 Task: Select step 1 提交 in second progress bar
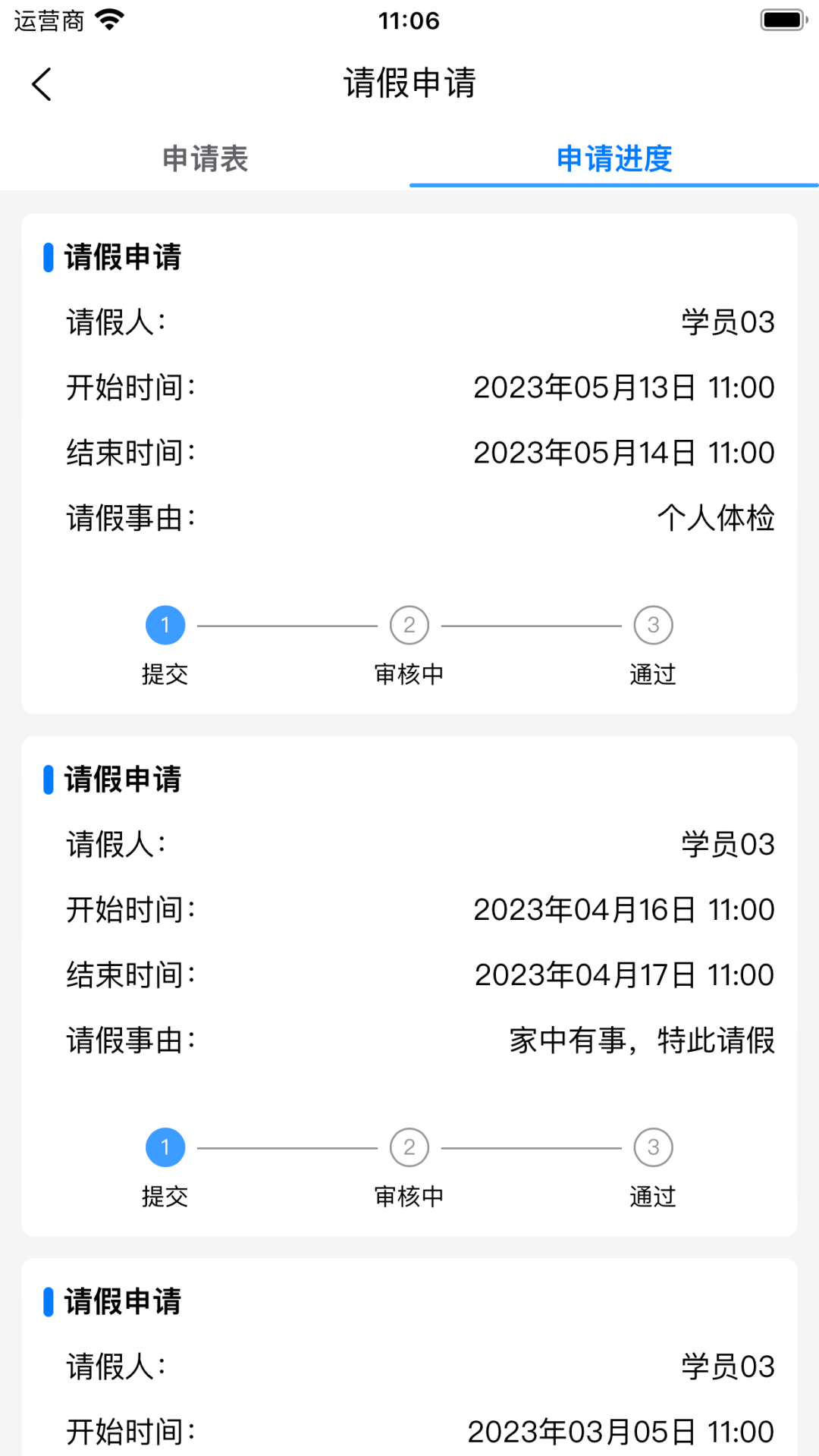[165, 1147]
